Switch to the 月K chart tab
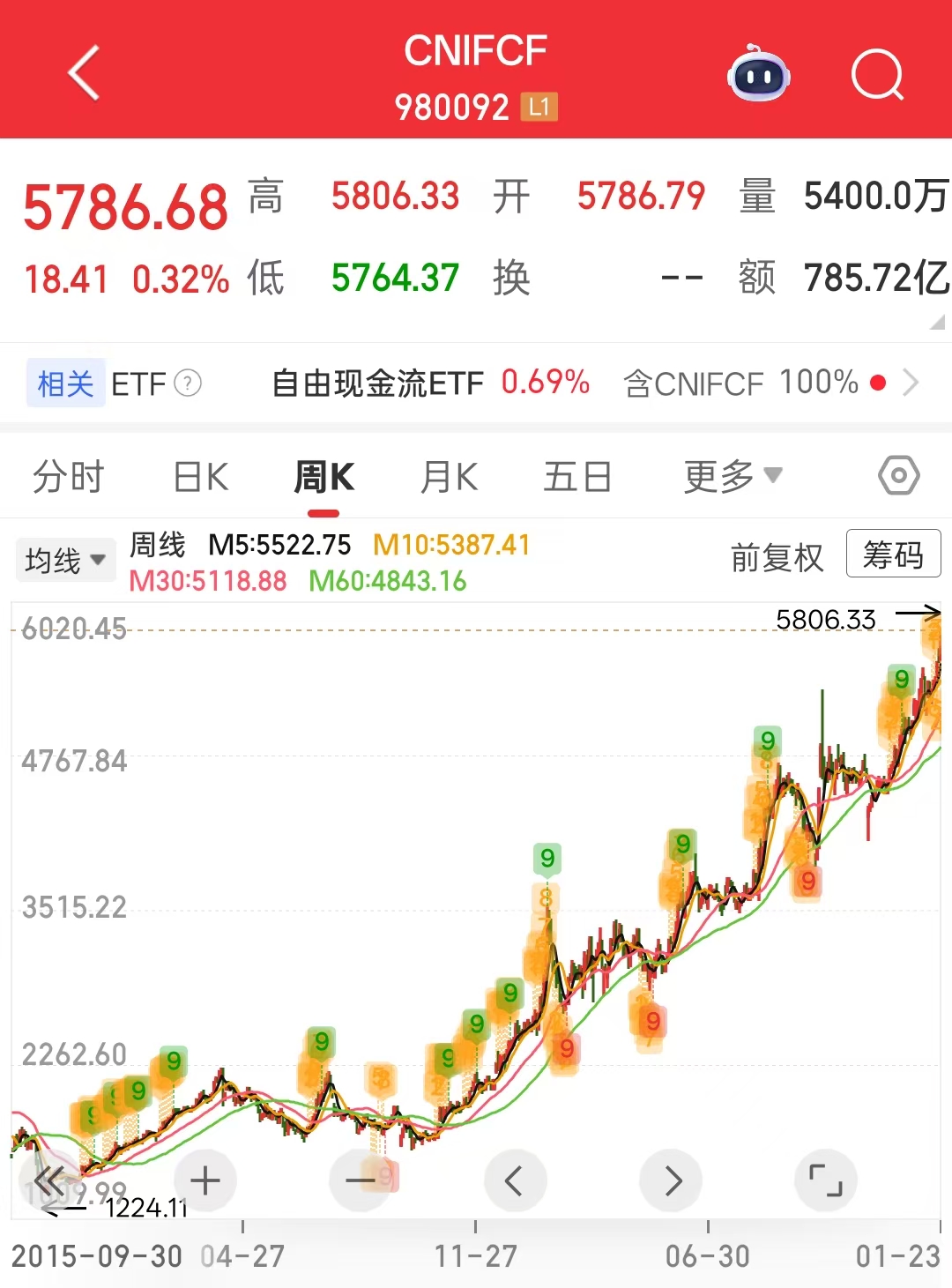Viewport: 952px width, 1288px height. coord(450,477)
